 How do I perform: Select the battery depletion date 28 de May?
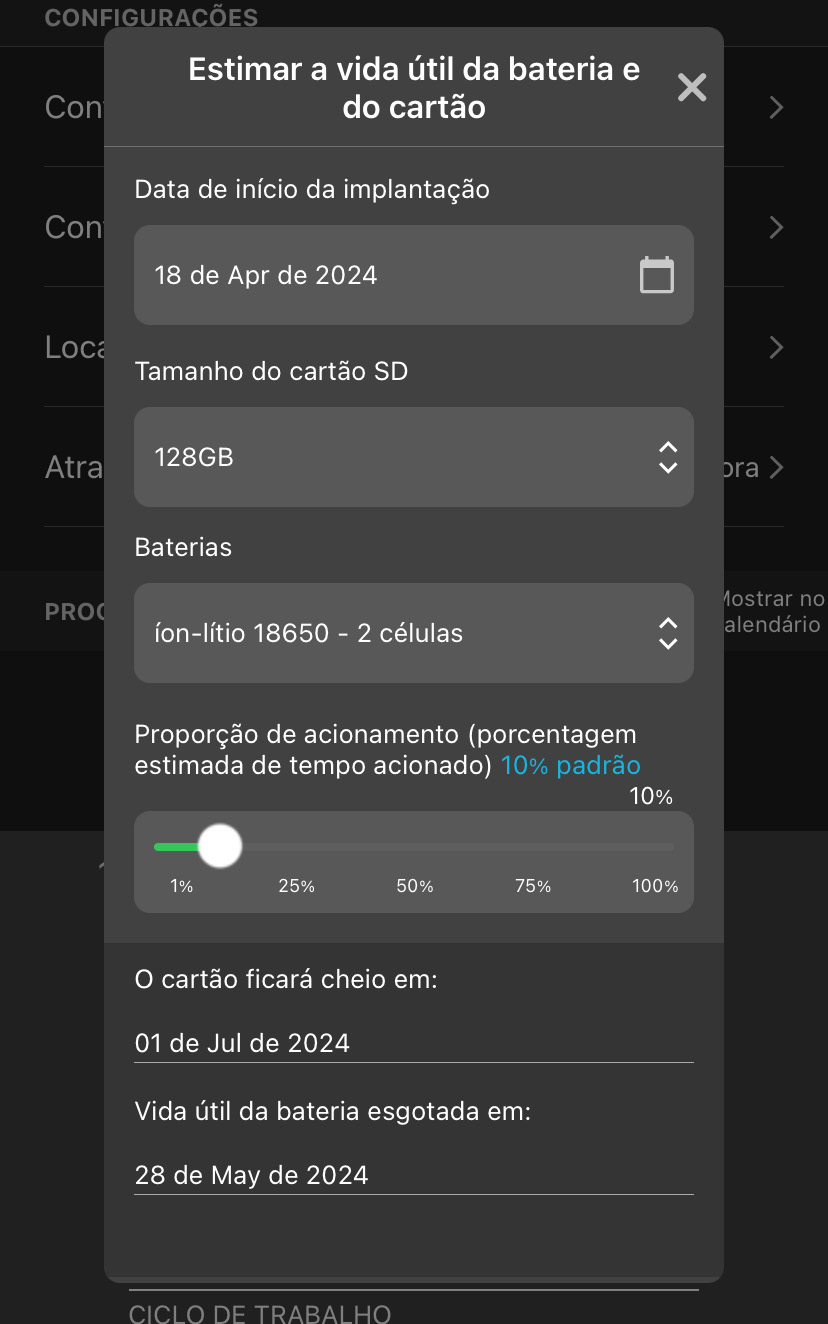tap(252, 1174)
